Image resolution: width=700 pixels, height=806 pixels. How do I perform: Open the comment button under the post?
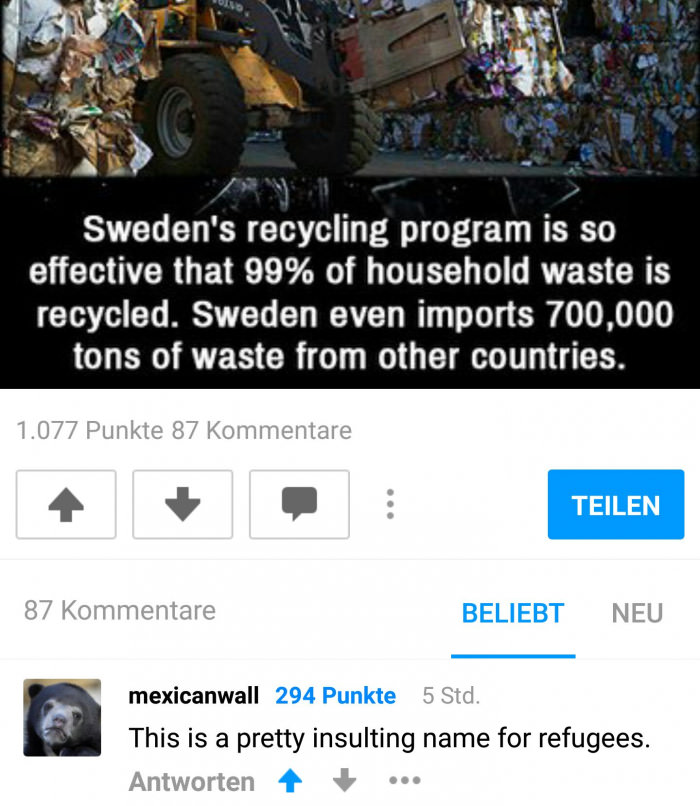tap(299, 505)
